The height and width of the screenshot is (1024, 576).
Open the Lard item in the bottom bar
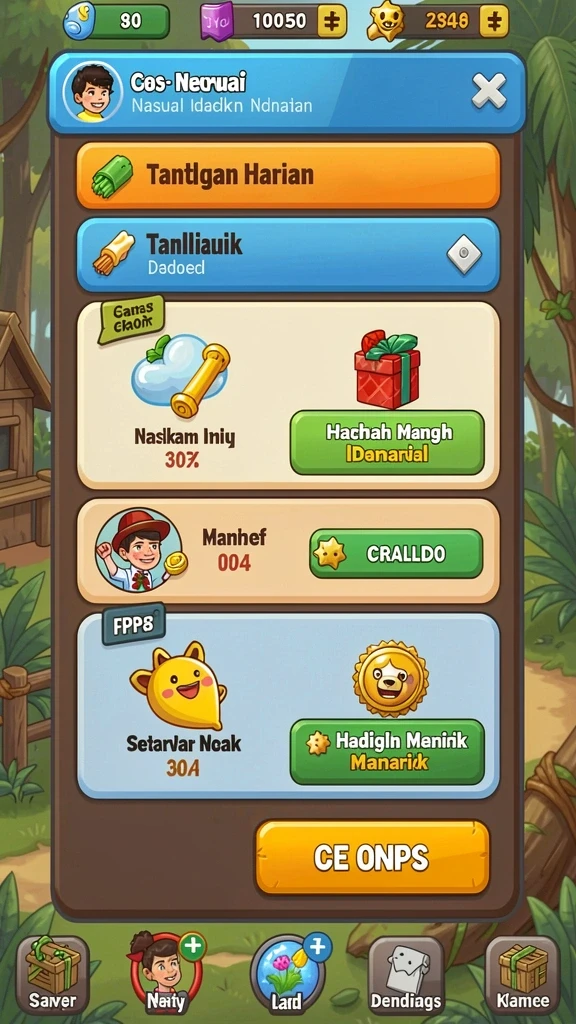(x=287, y=974)
